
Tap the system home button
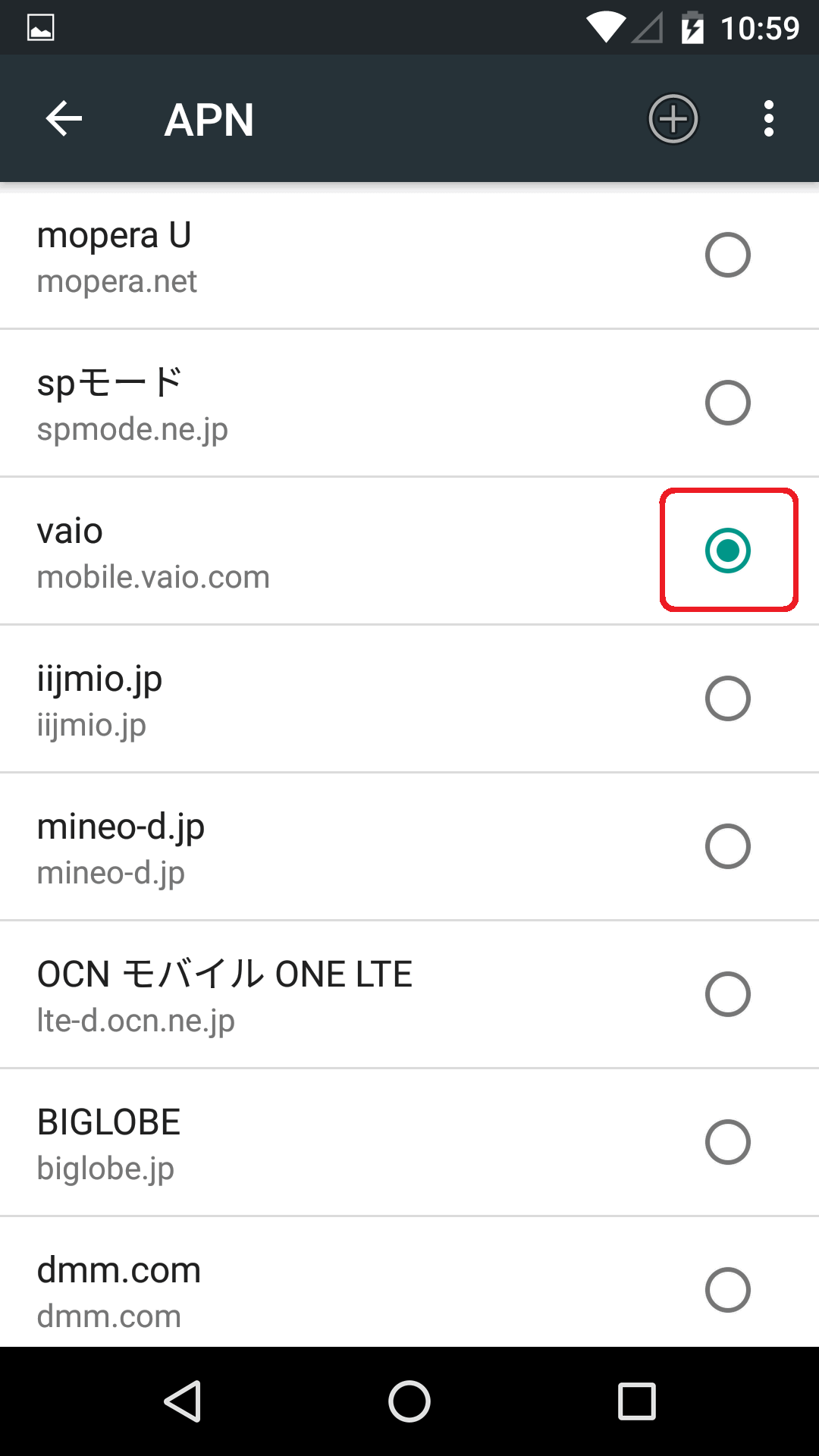point(409,1401)
